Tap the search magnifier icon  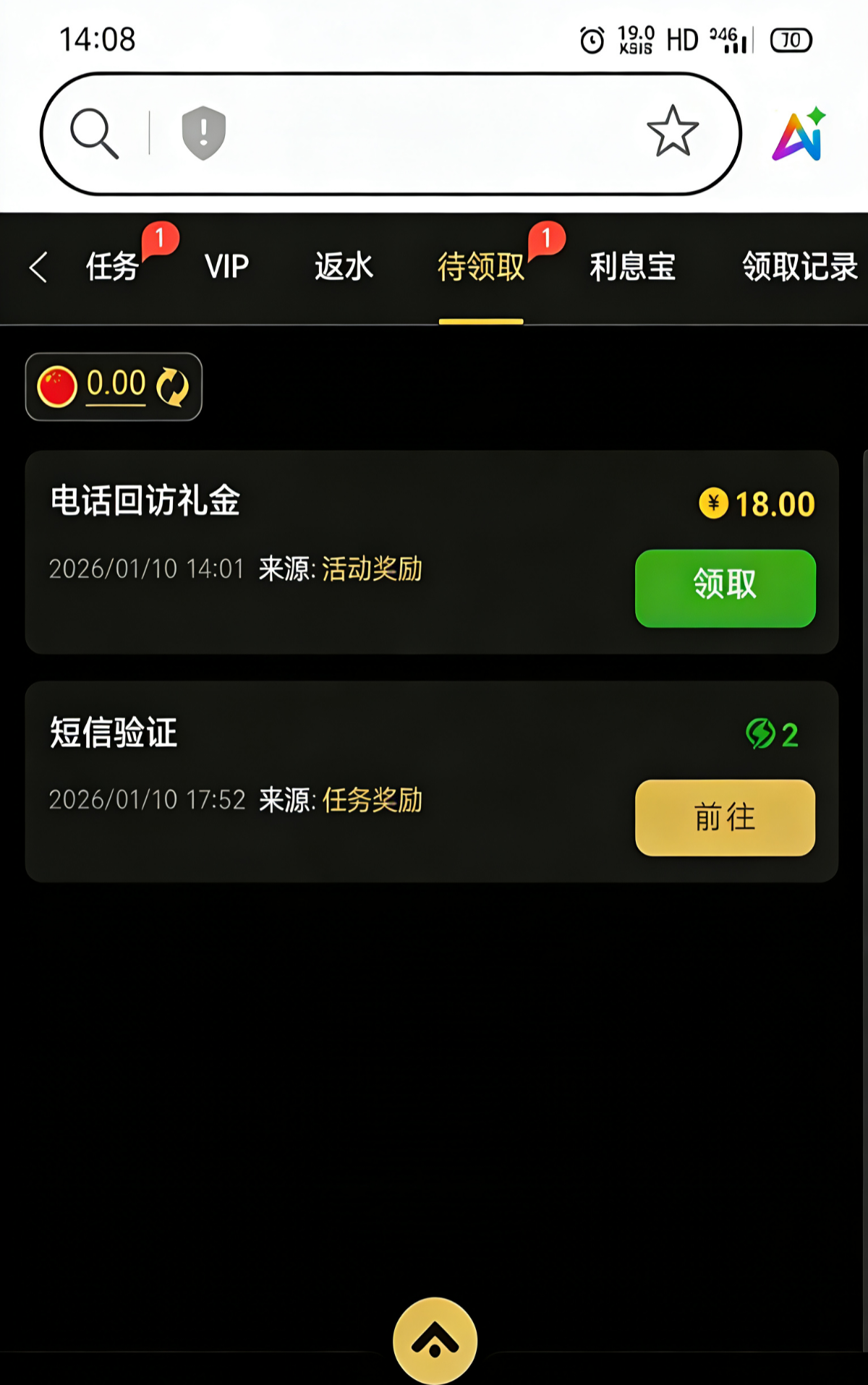coord(94,134)
